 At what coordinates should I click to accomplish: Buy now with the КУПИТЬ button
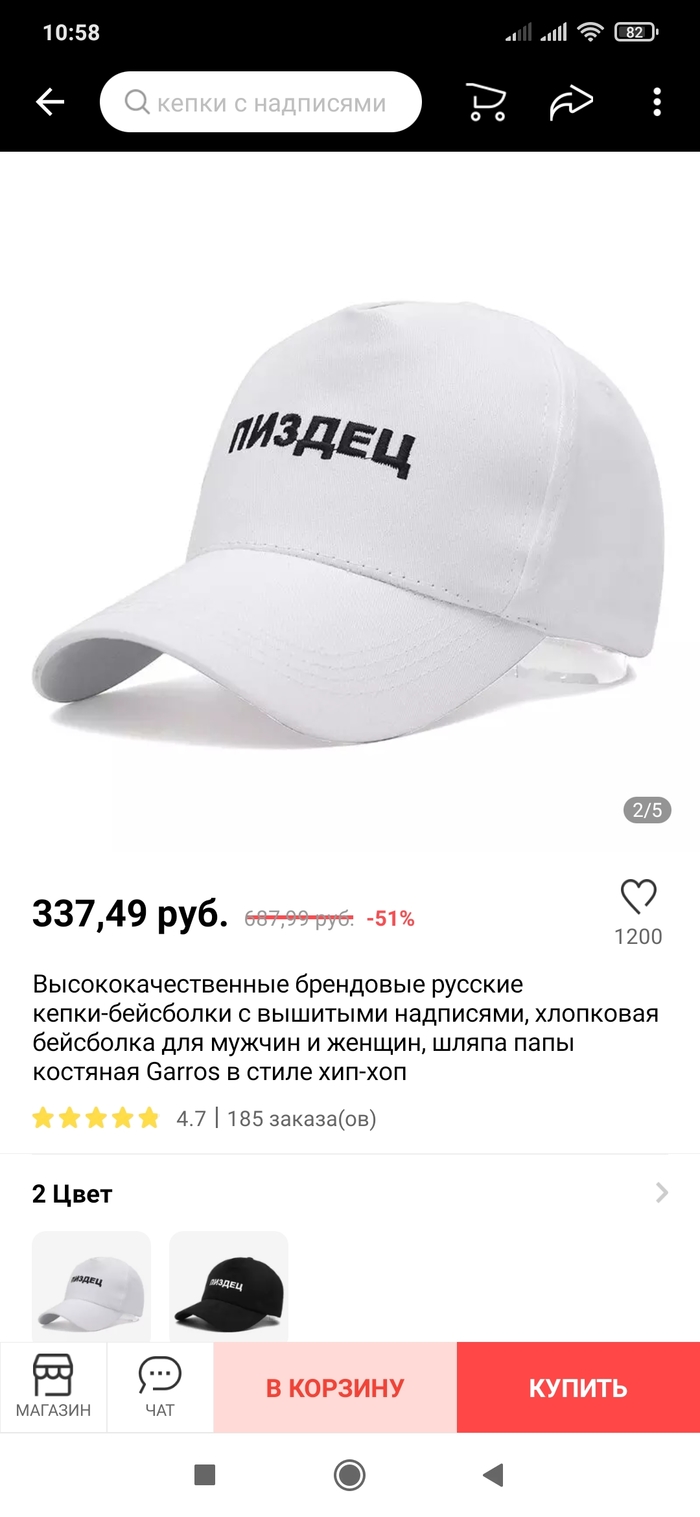coord(578,1388)
